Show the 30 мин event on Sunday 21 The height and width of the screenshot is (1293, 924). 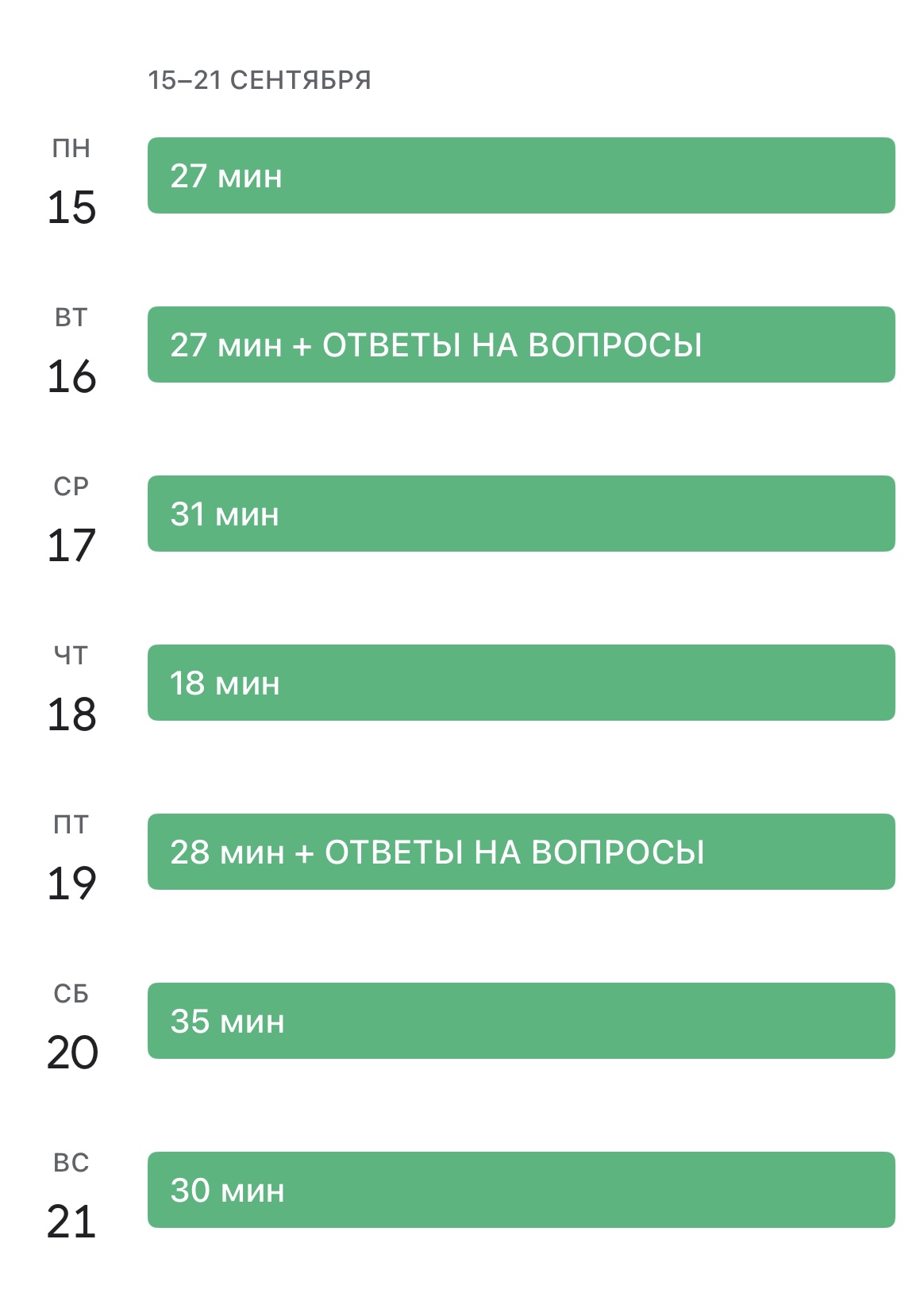[x=521, y=1190]
